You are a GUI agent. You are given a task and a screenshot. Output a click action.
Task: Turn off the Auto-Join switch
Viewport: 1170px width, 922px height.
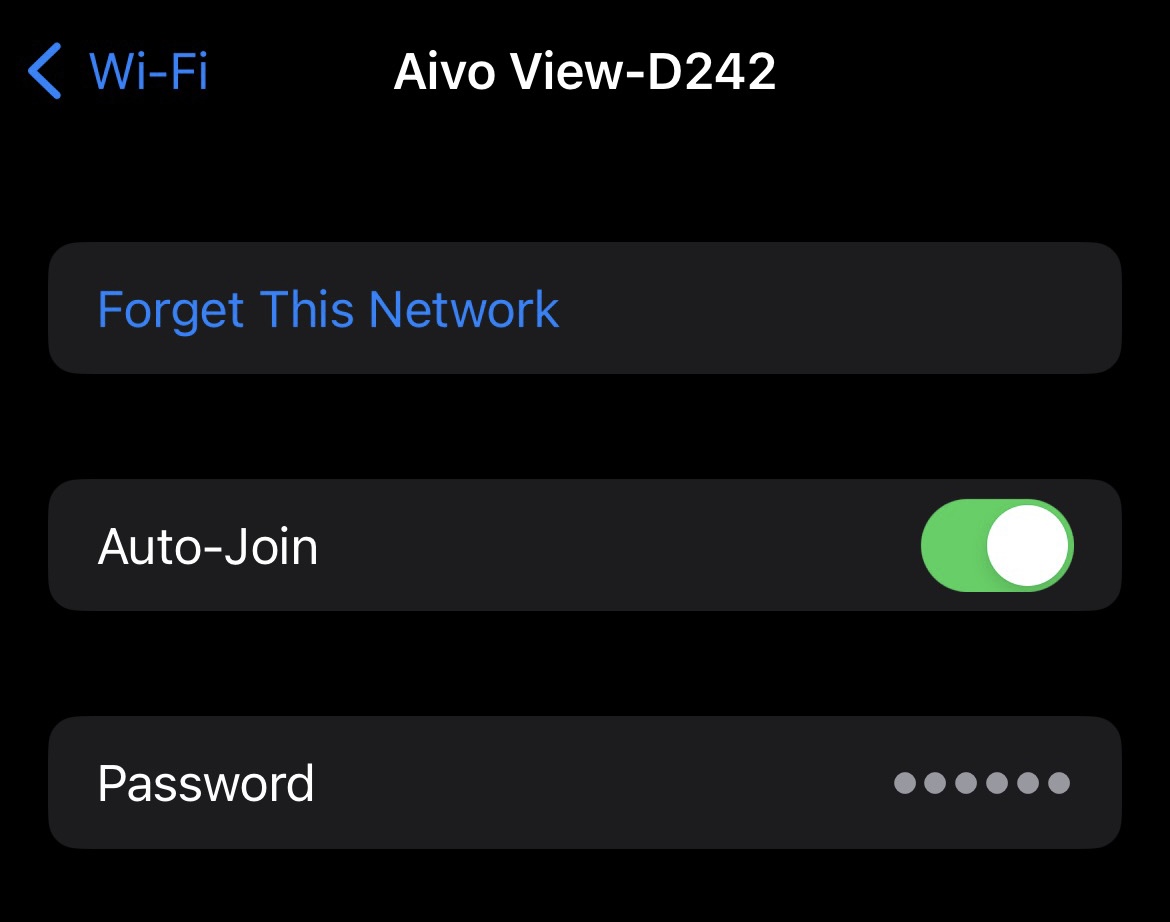point(996,546)
